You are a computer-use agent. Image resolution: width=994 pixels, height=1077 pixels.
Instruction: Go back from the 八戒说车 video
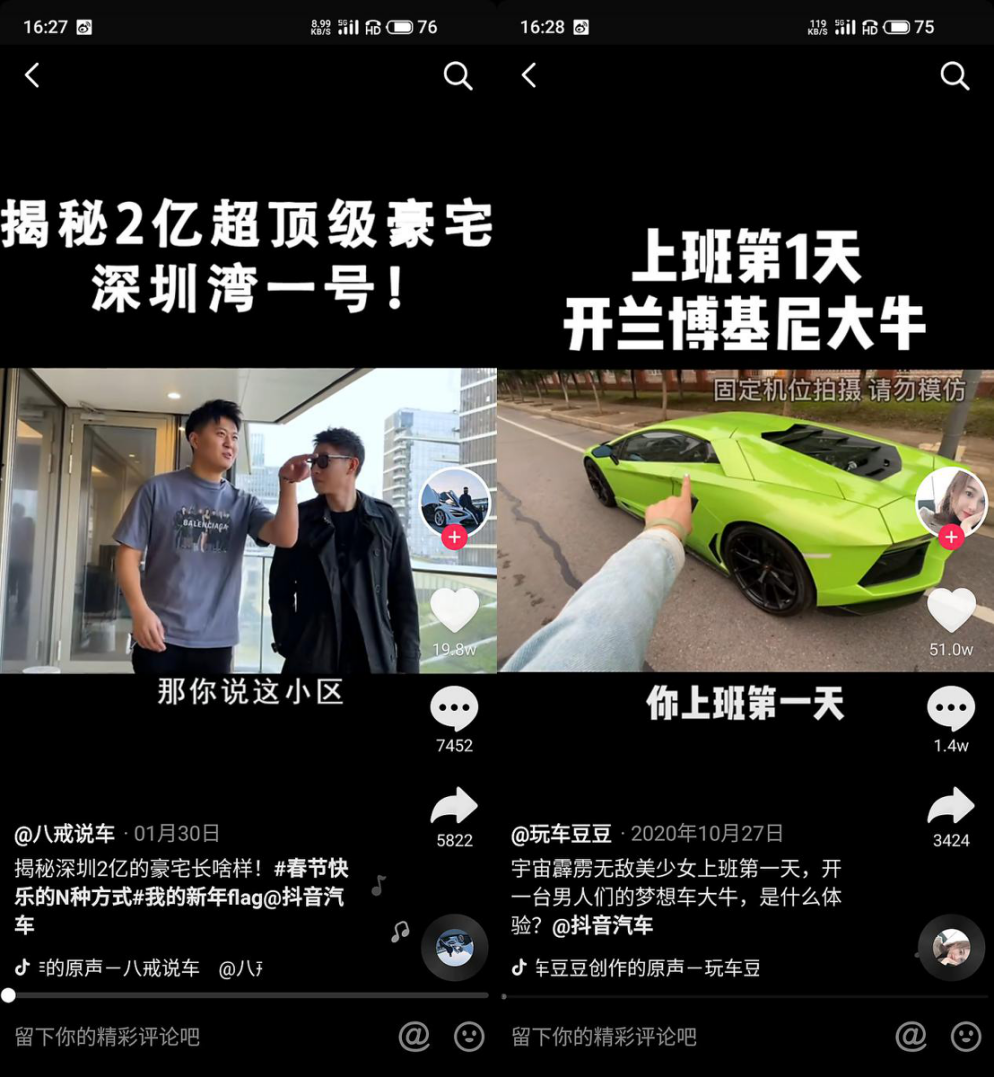(x=32, y=75)
